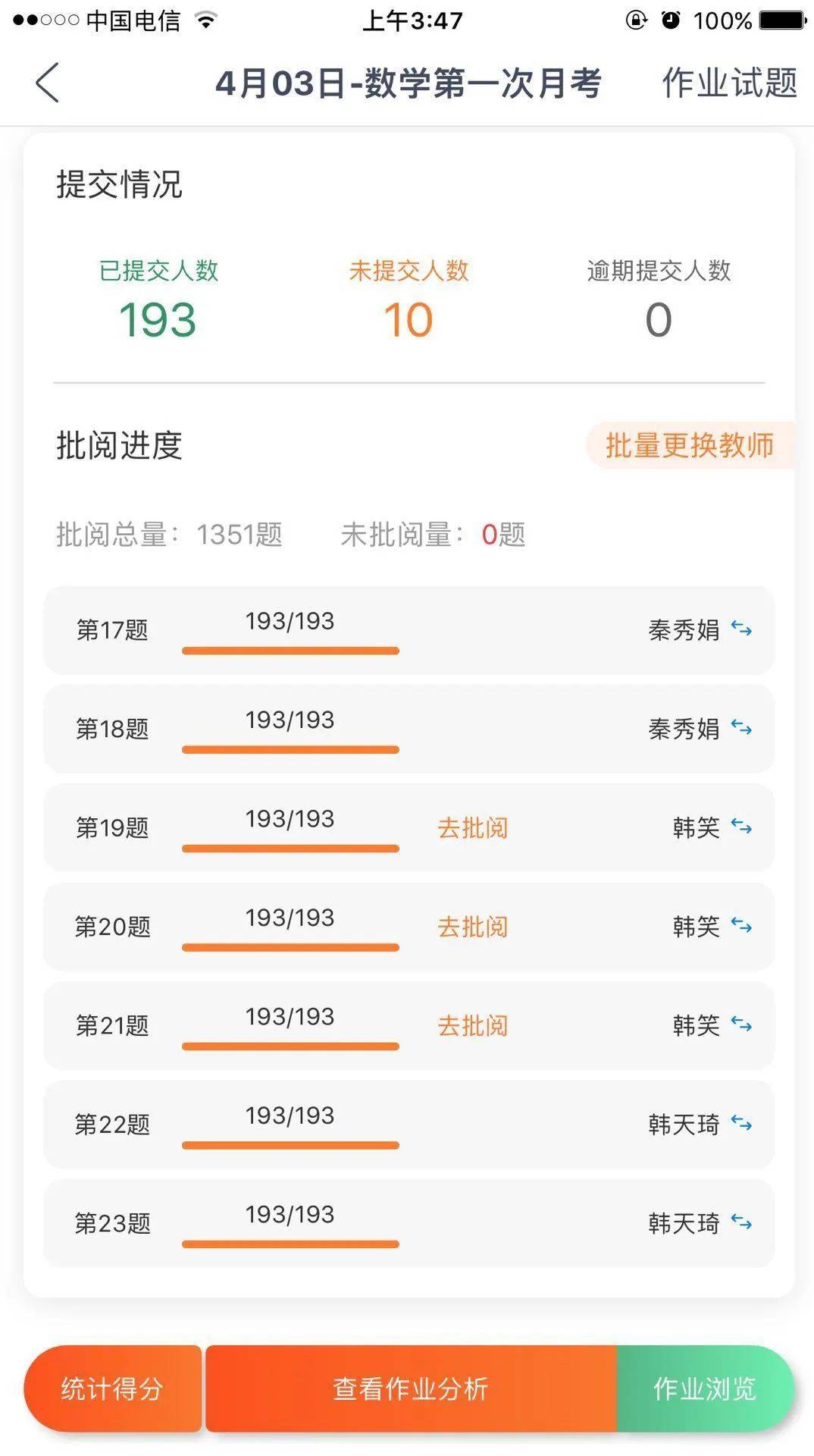814x1456 pixels.
Task: Open 作业浏览
Action: pyautogui.click(x=706, y=1389)
